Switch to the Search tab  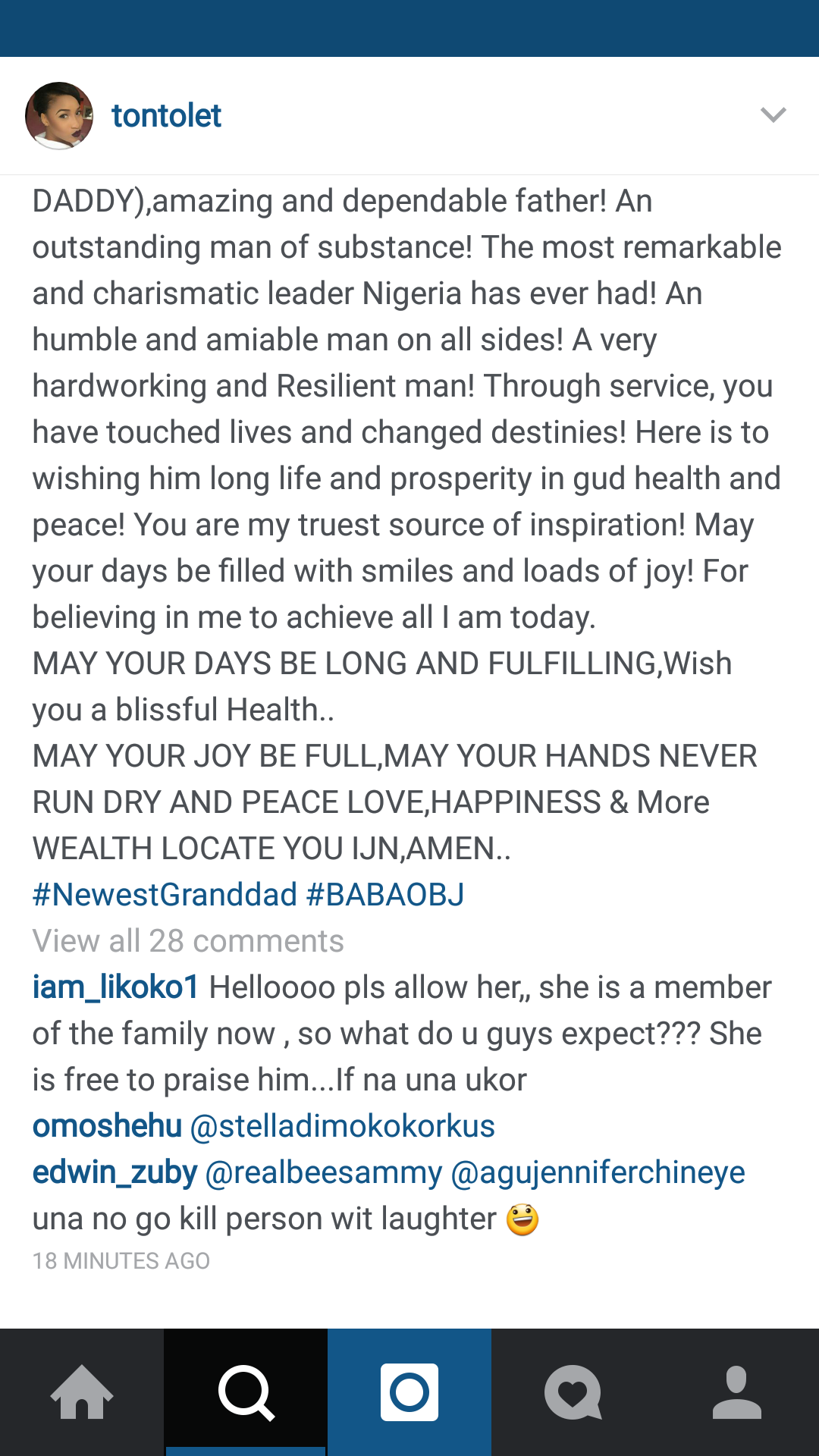[246, 1392]
